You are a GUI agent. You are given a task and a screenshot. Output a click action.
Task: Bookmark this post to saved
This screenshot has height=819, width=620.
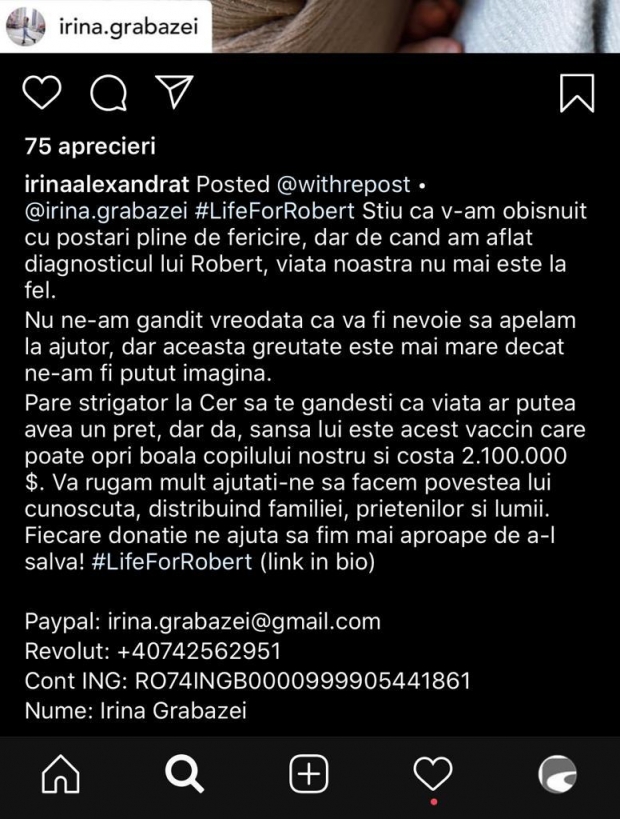click(577, 93)
